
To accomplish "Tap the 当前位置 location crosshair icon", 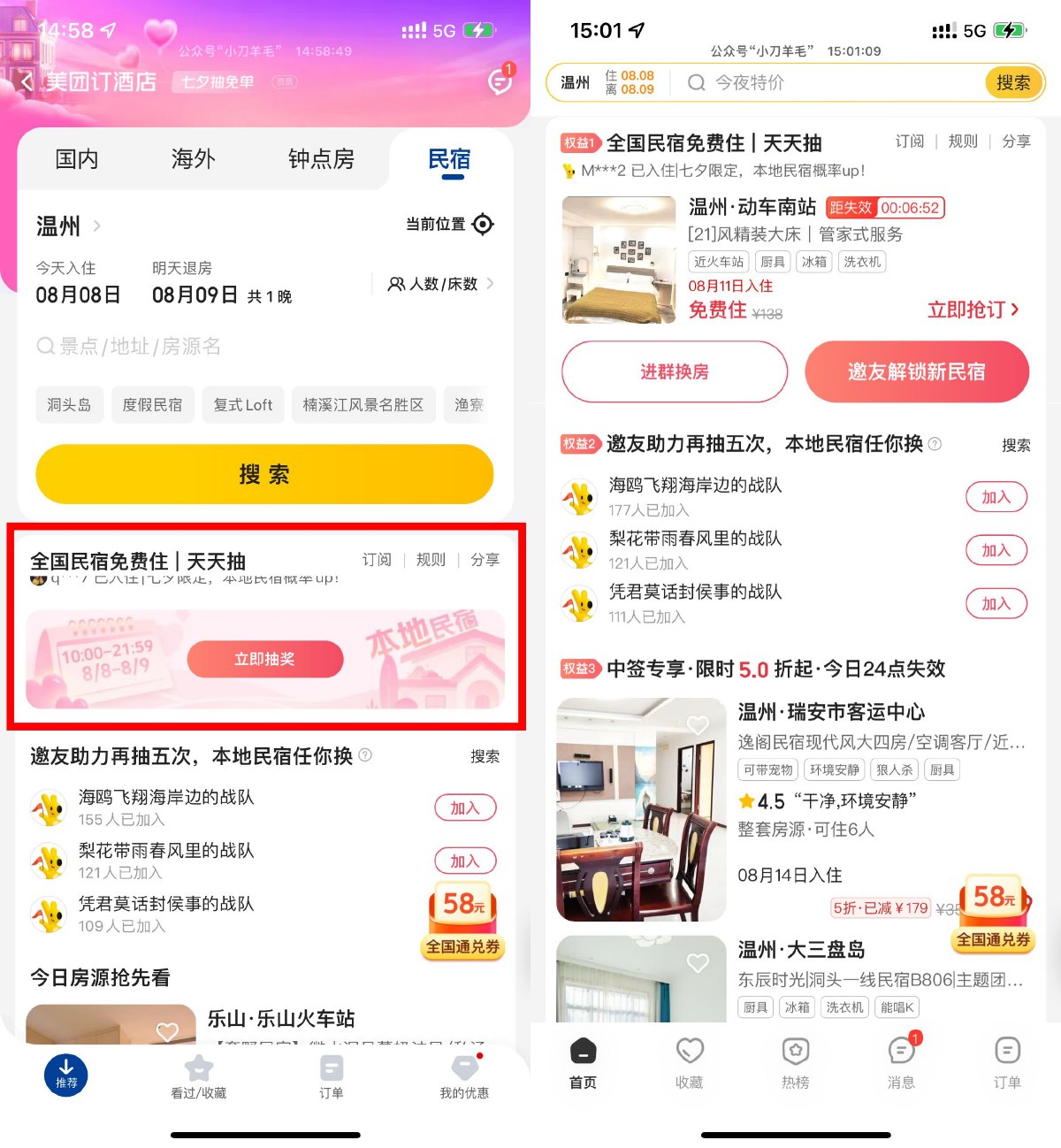I will click(481, 225).
